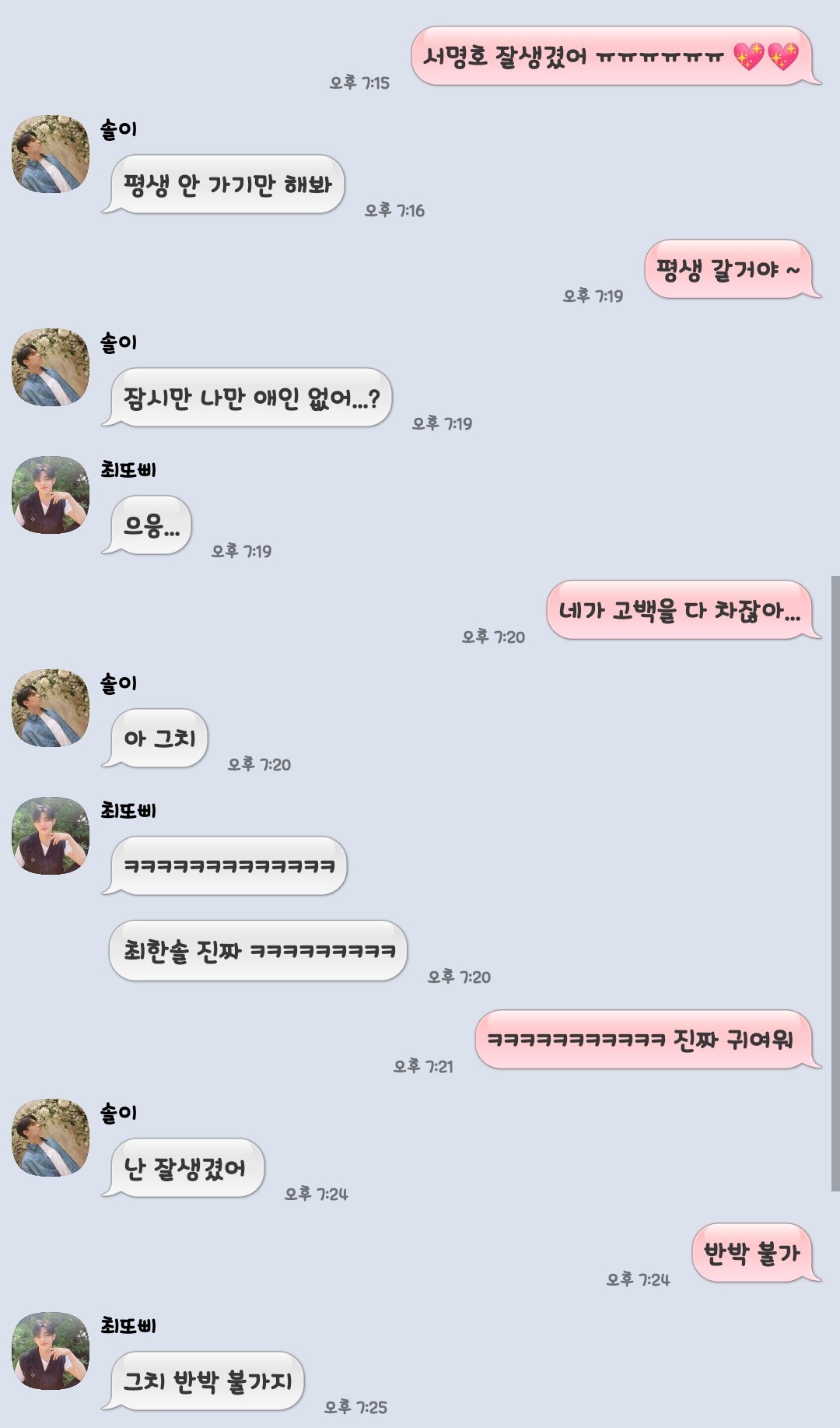Tap 솔이's picture next to '난 잘생겼어'
Viewport: 840px width, 1428px height.
coord(51,1138)
